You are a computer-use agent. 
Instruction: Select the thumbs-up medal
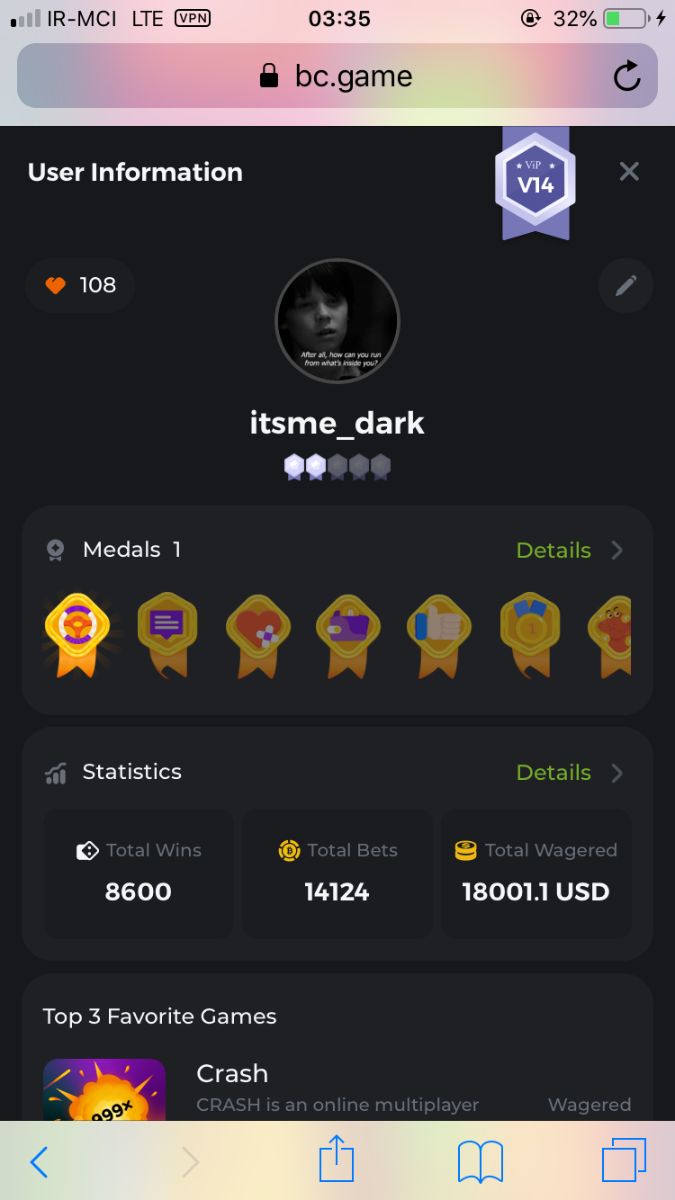[440, 633]
